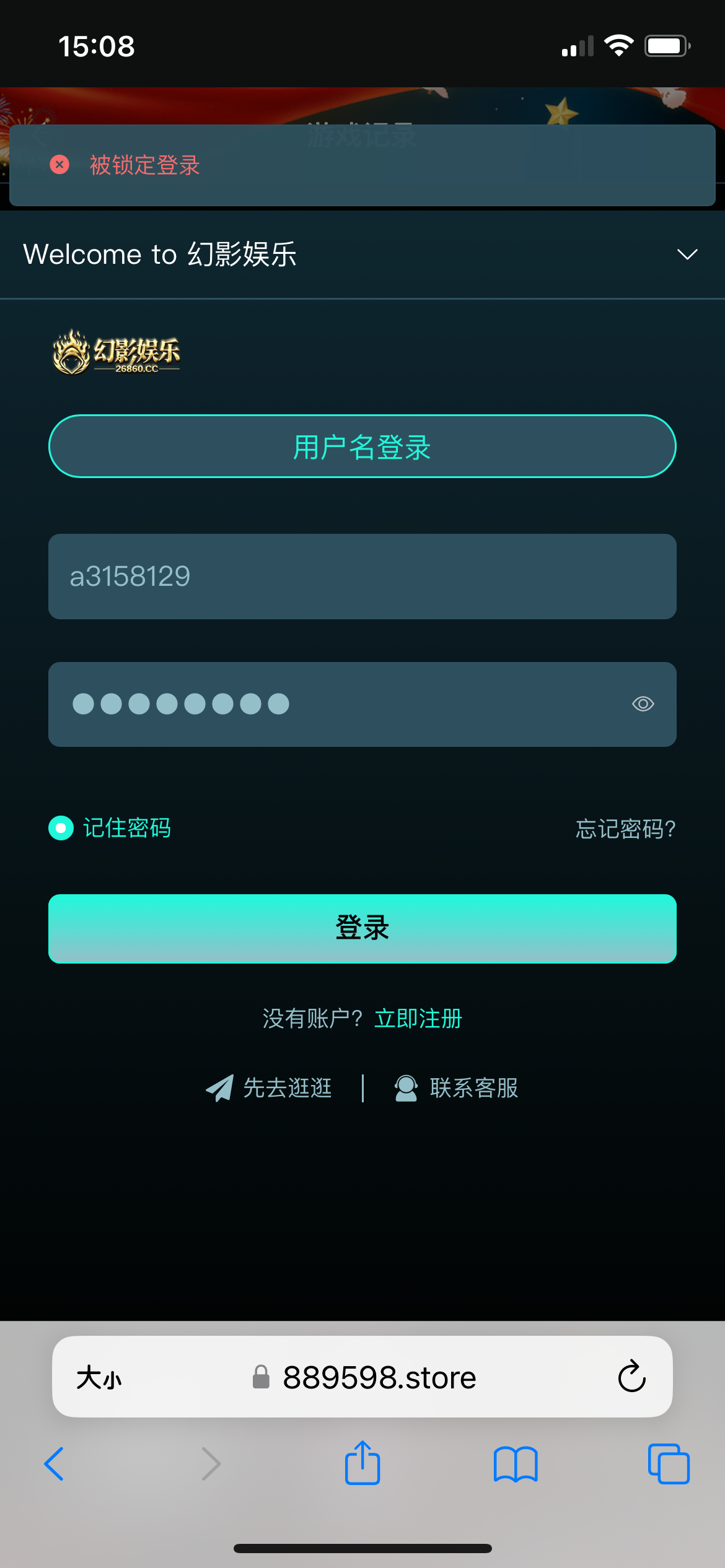Tap the lock icon in the address bar
Image resolution: width=725 pixels, height=1568 pixels.
[261, 1377]
